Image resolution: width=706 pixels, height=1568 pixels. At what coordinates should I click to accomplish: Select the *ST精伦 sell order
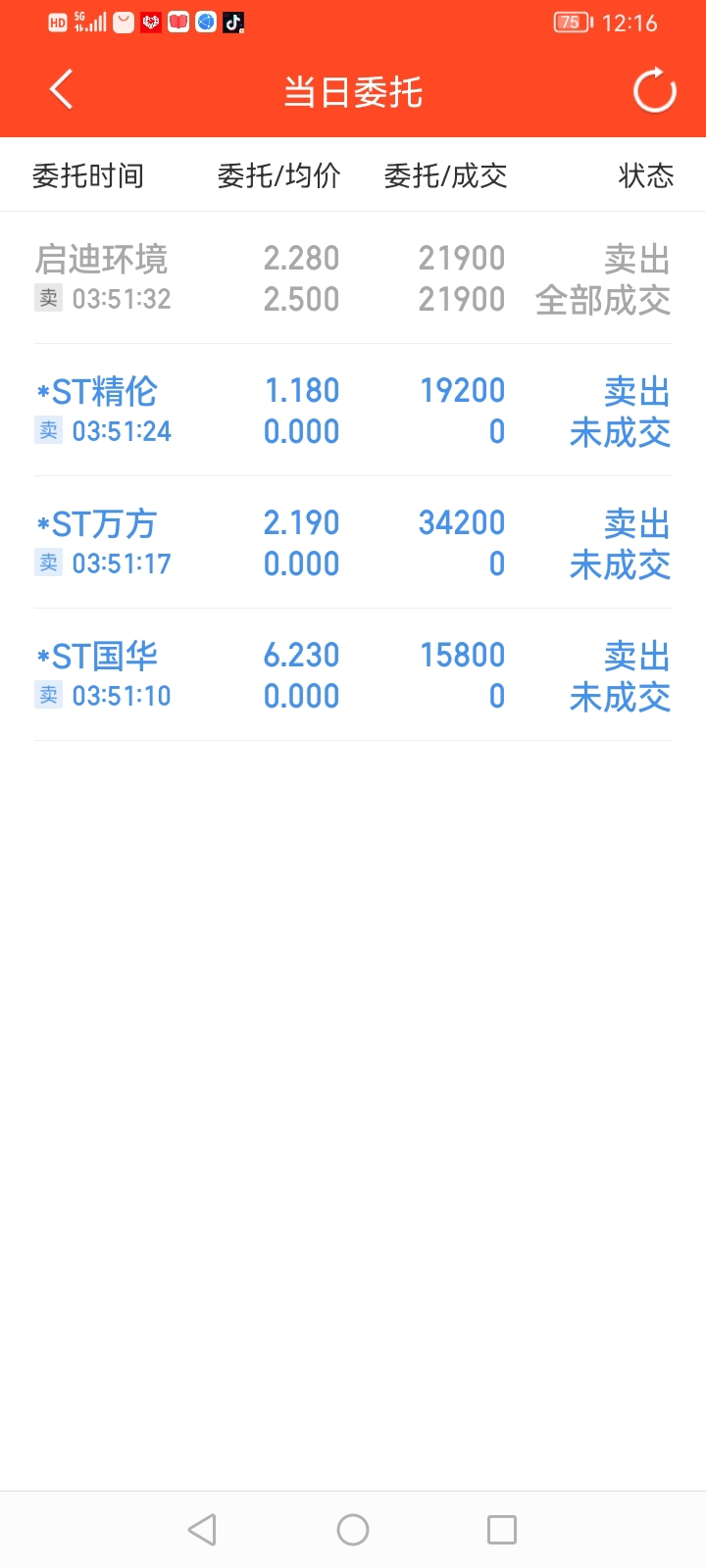pyautogui.click(x=353, y=411)
